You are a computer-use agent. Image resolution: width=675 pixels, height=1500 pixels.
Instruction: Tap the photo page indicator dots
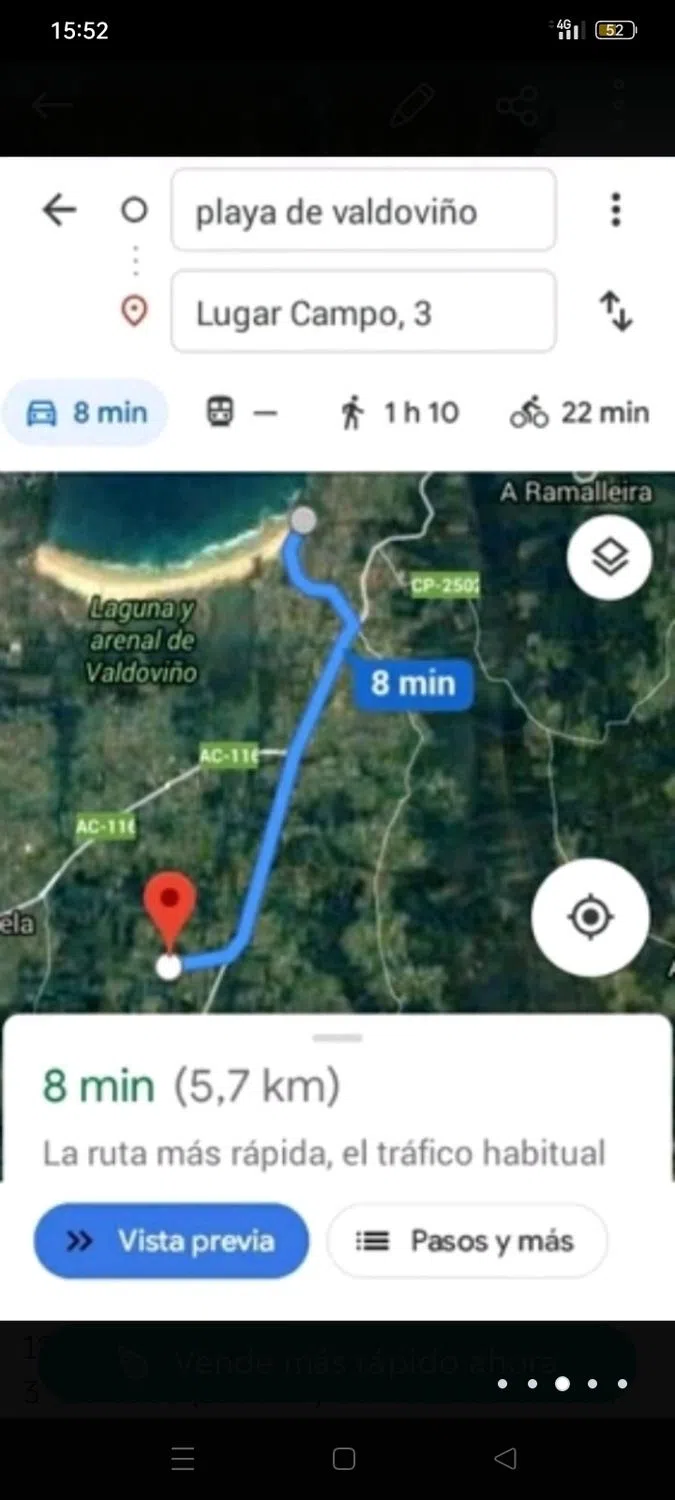(562, 1384)
